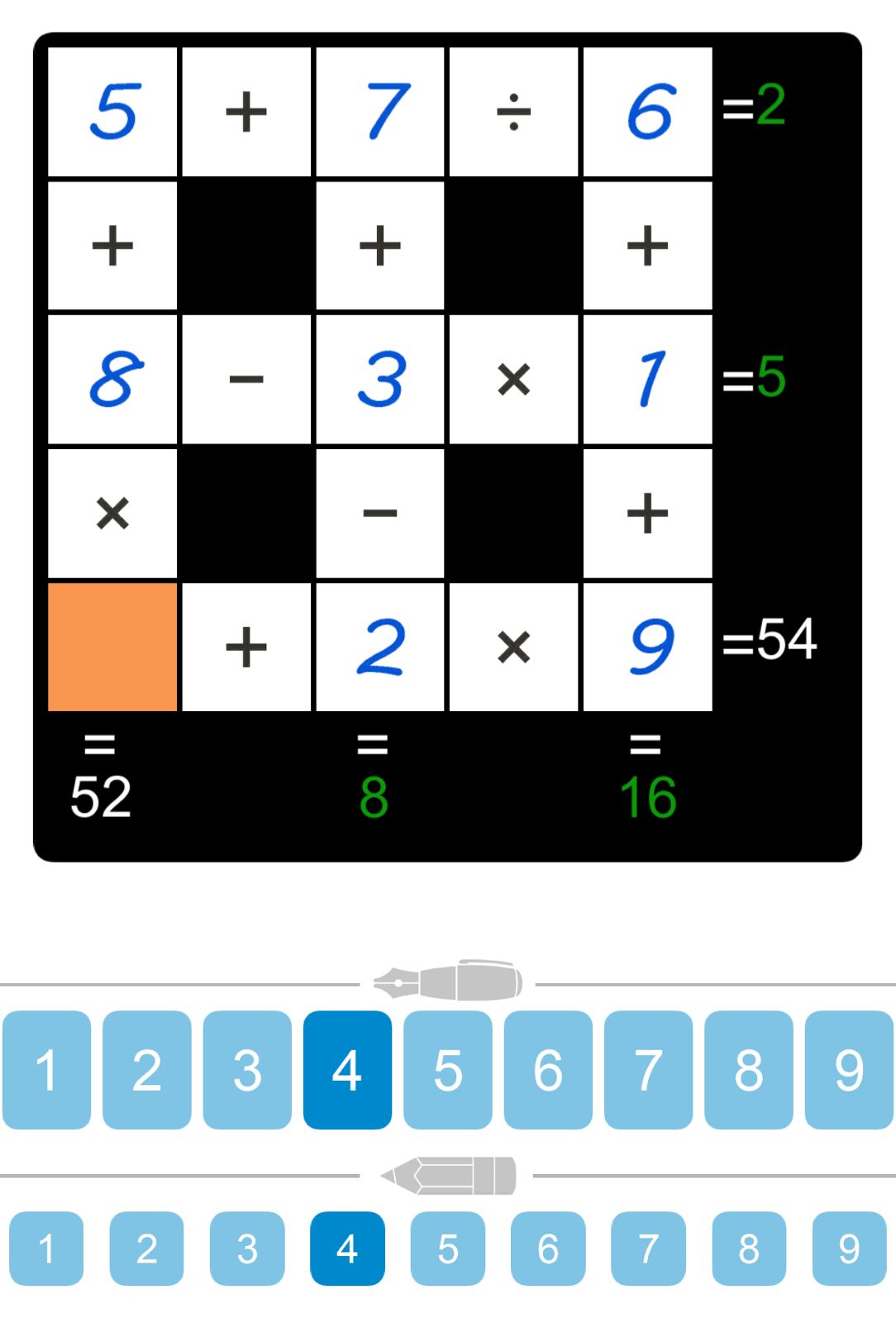This screenshot has width=896, height=1323.
Task: Enter 6 using the pen row
Action: point(548,1070)
